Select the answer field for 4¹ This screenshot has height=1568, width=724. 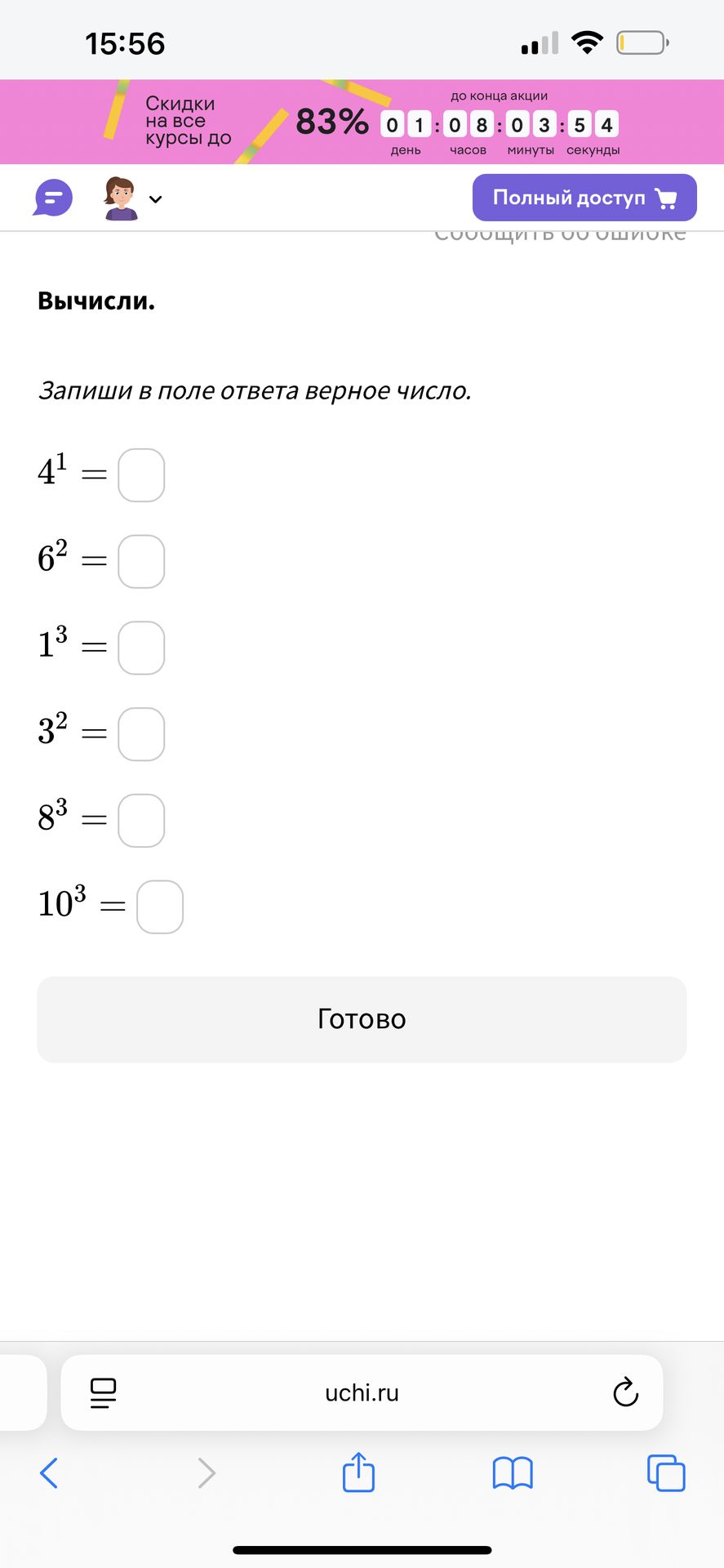coord(141,475)
